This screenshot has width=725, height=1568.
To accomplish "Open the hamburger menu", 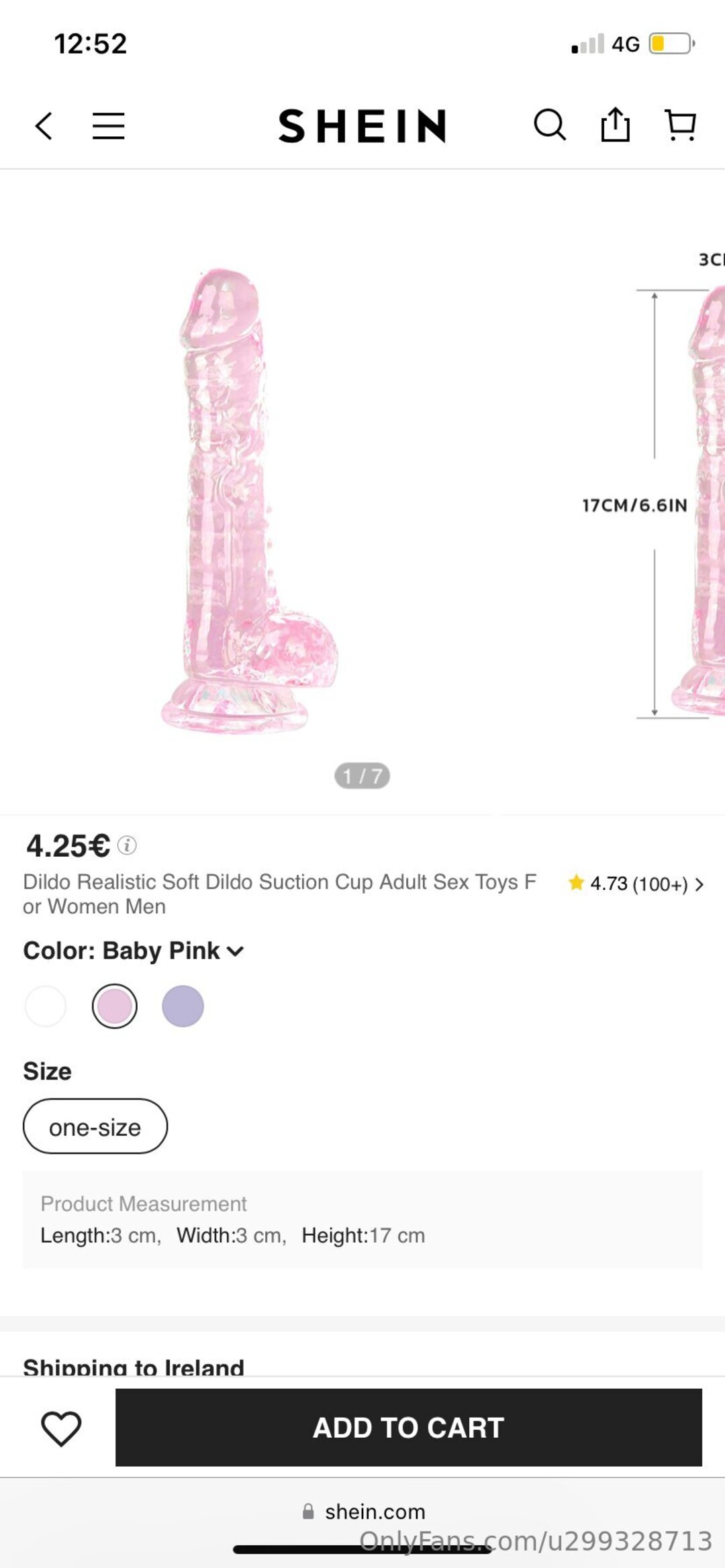I will [x=109, y=125].
